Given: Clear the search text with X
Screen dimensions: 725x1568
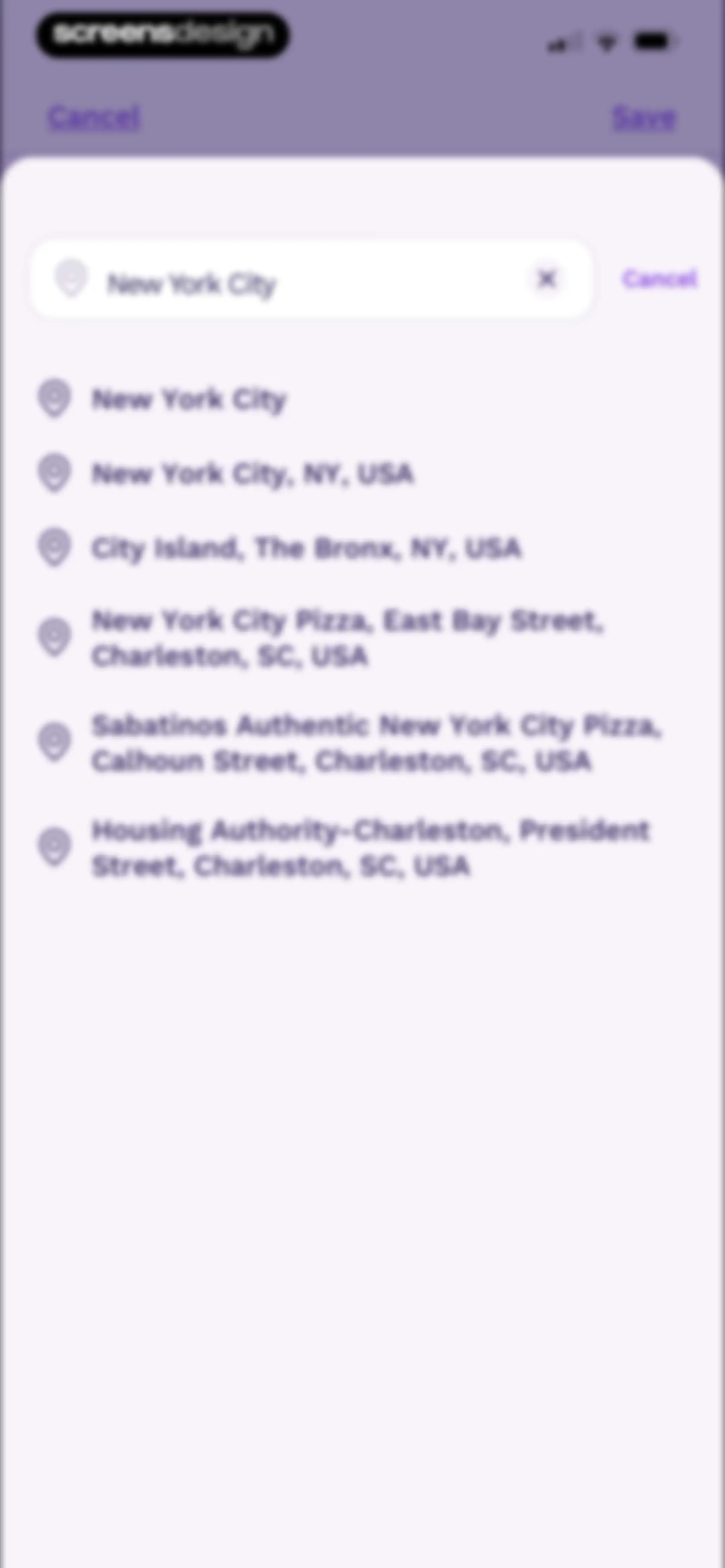Looking at the screenshot, I should [x=547, y=279].
